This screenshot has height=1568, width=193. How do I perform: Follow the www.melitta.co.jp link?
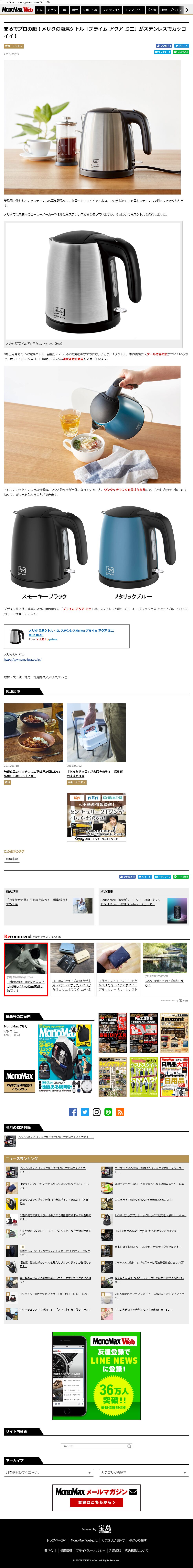(23, 659)
